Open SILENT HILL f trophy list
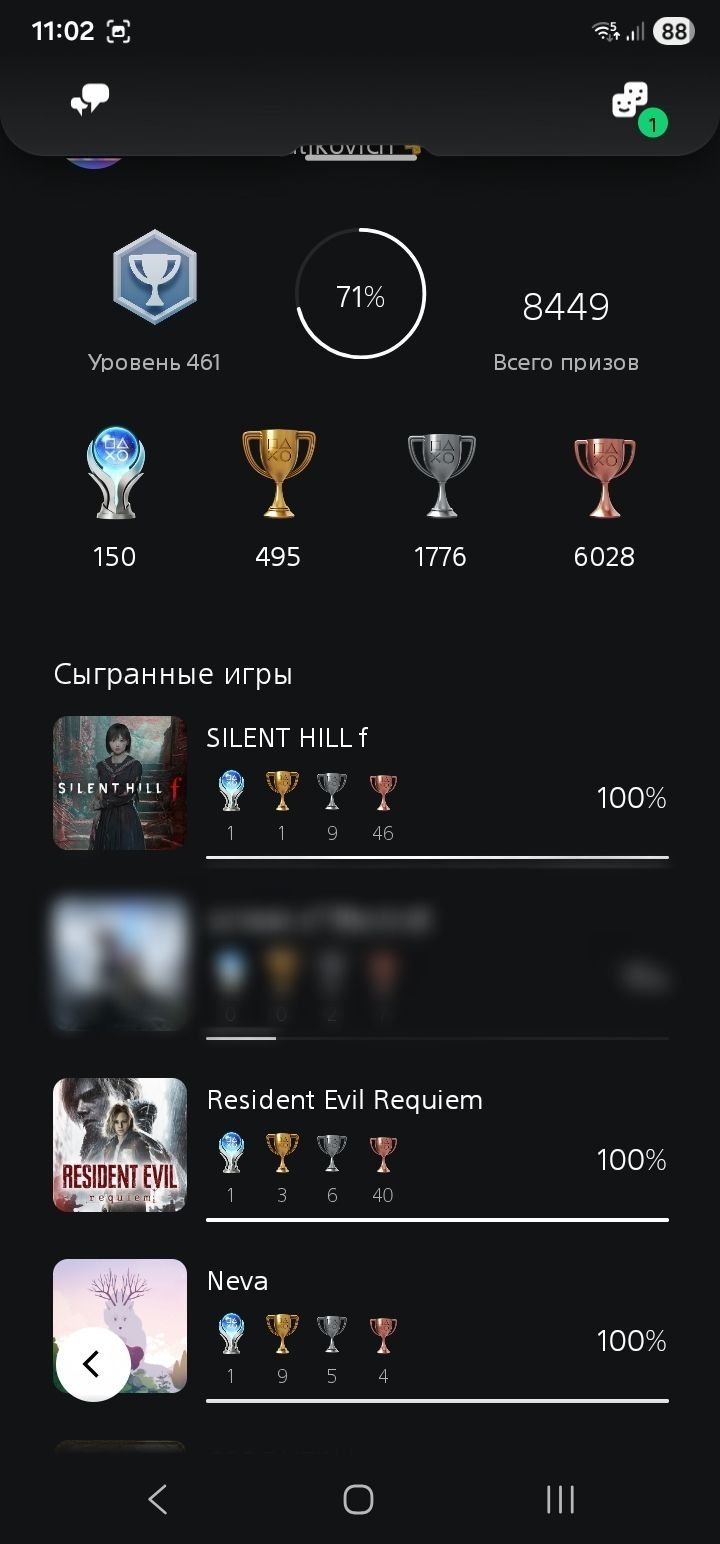The image size is (720, 1544). pyautogui.click(x=360, y=784)
